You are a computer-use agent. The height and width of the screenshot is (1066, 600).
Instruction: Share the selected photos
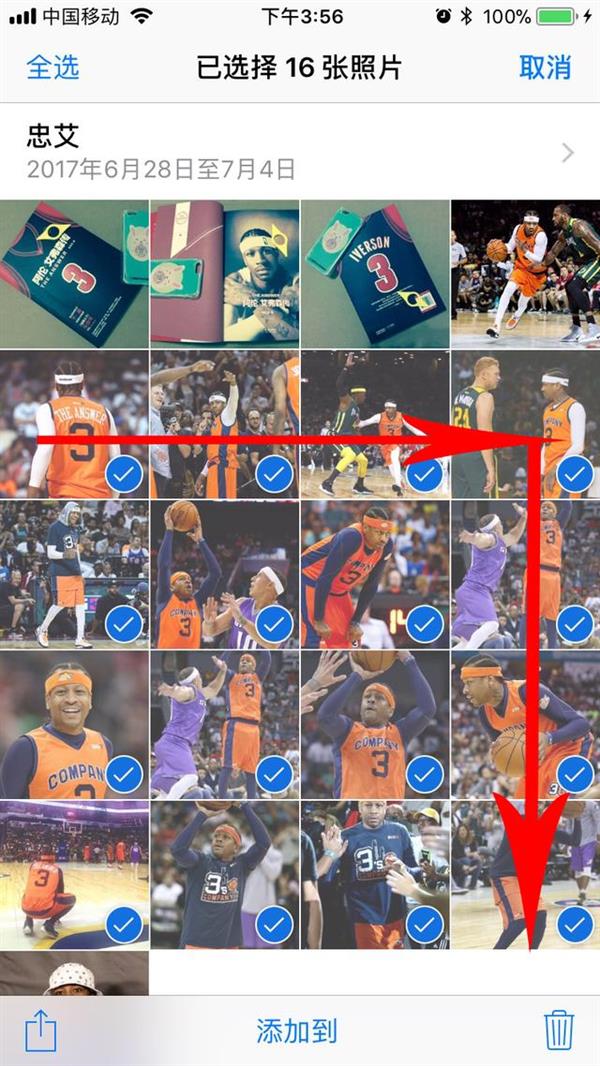tap(41, 1030)
